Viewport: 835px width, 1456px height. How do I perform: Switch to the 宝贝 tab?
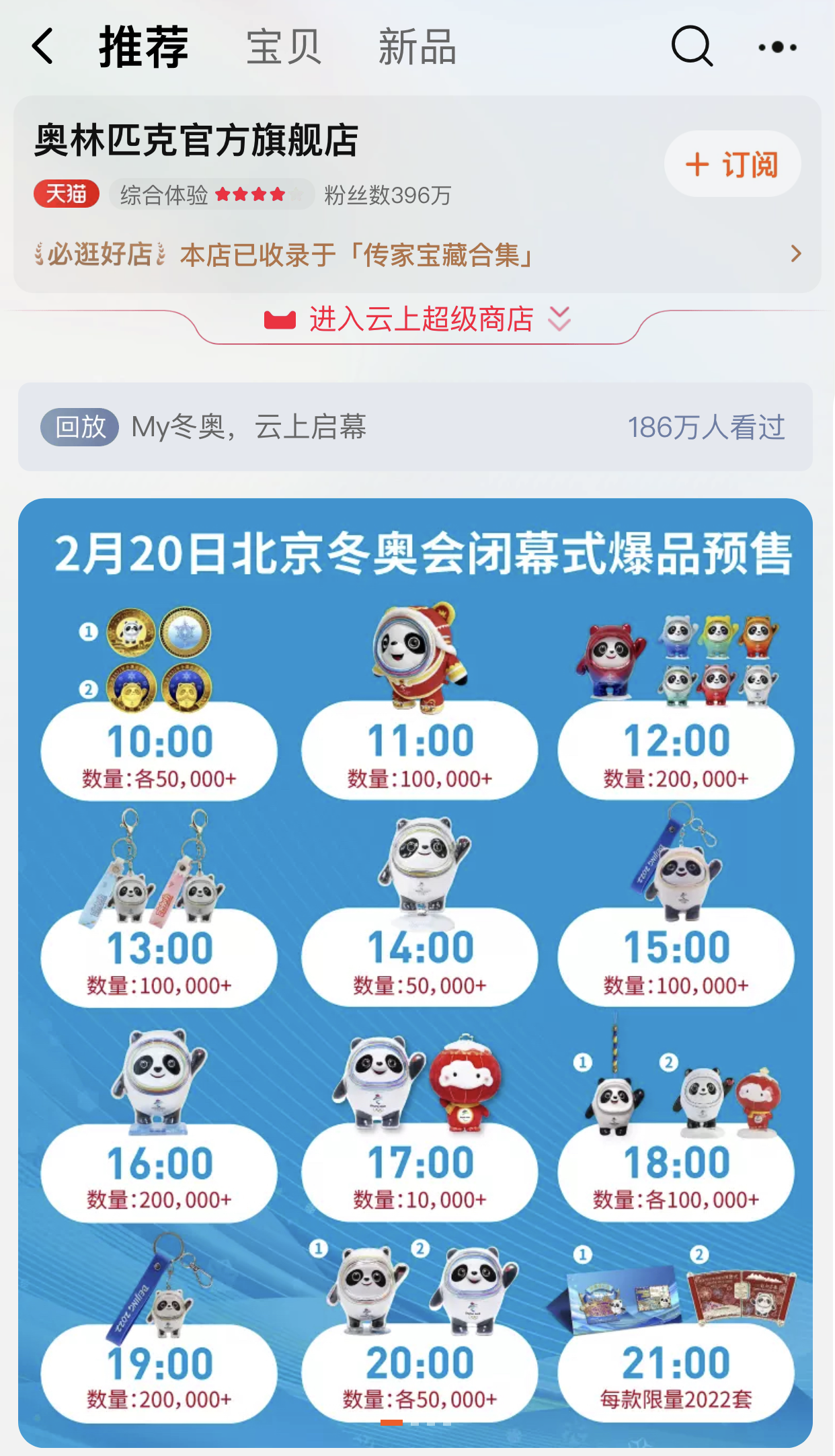click(x=284, y=47)
